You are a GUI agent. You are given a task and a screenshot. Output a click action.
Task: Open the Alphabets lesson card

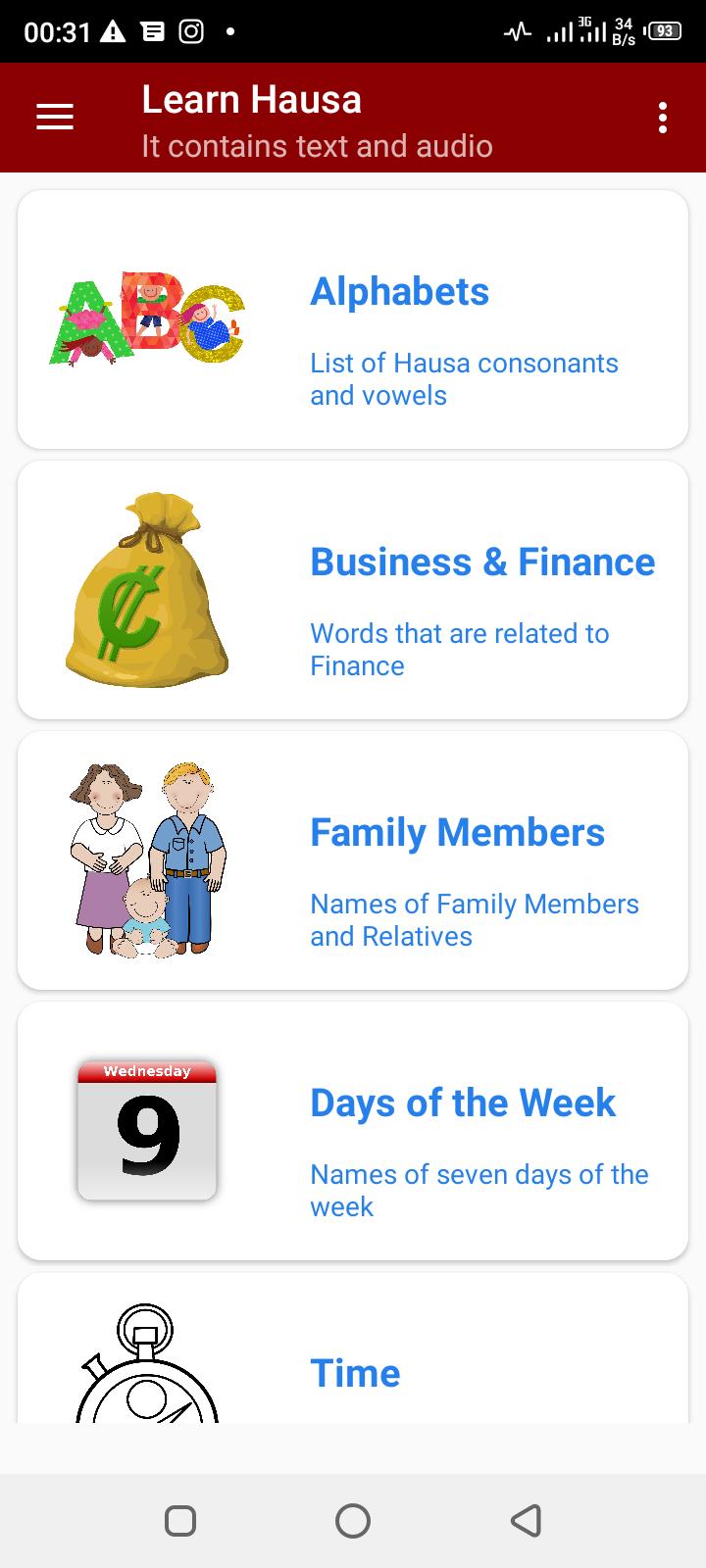[353, 319]
